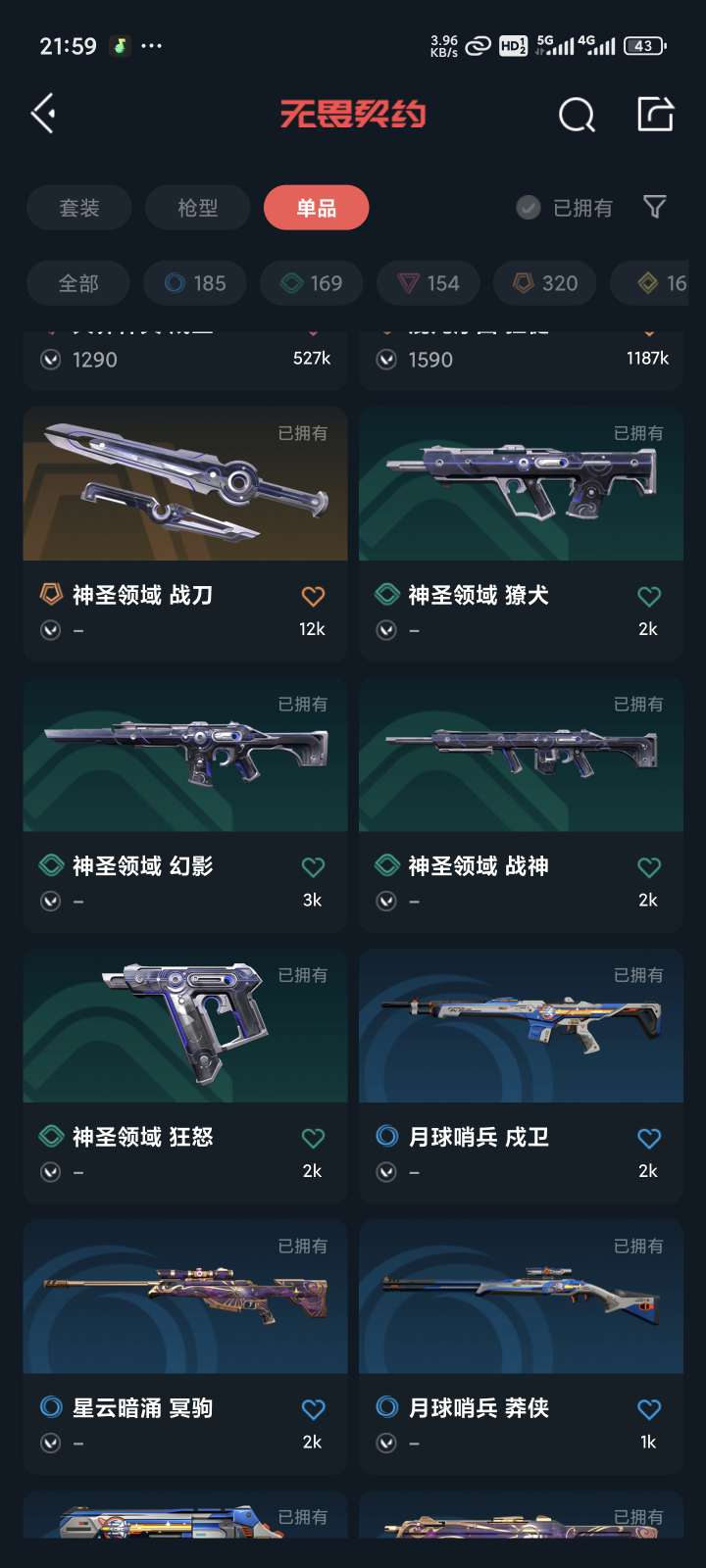This screenshot has height=1568, width=706.
Task: Filter by the pink 154 tier chip
Action: [429, 283]
